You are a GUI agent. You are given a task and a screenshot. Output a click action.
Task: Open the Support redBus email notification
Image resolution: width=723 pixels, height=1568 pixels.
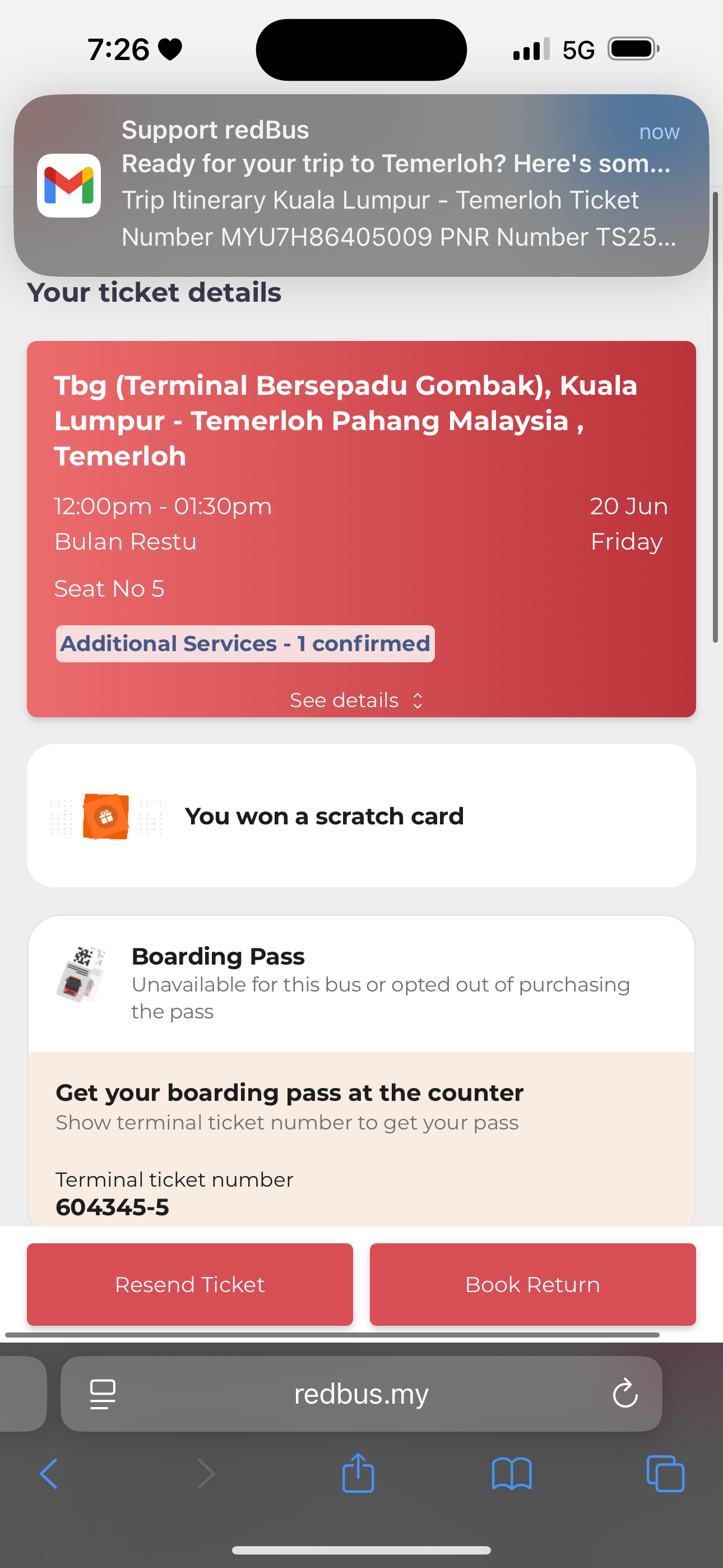[x=361, y=185]
